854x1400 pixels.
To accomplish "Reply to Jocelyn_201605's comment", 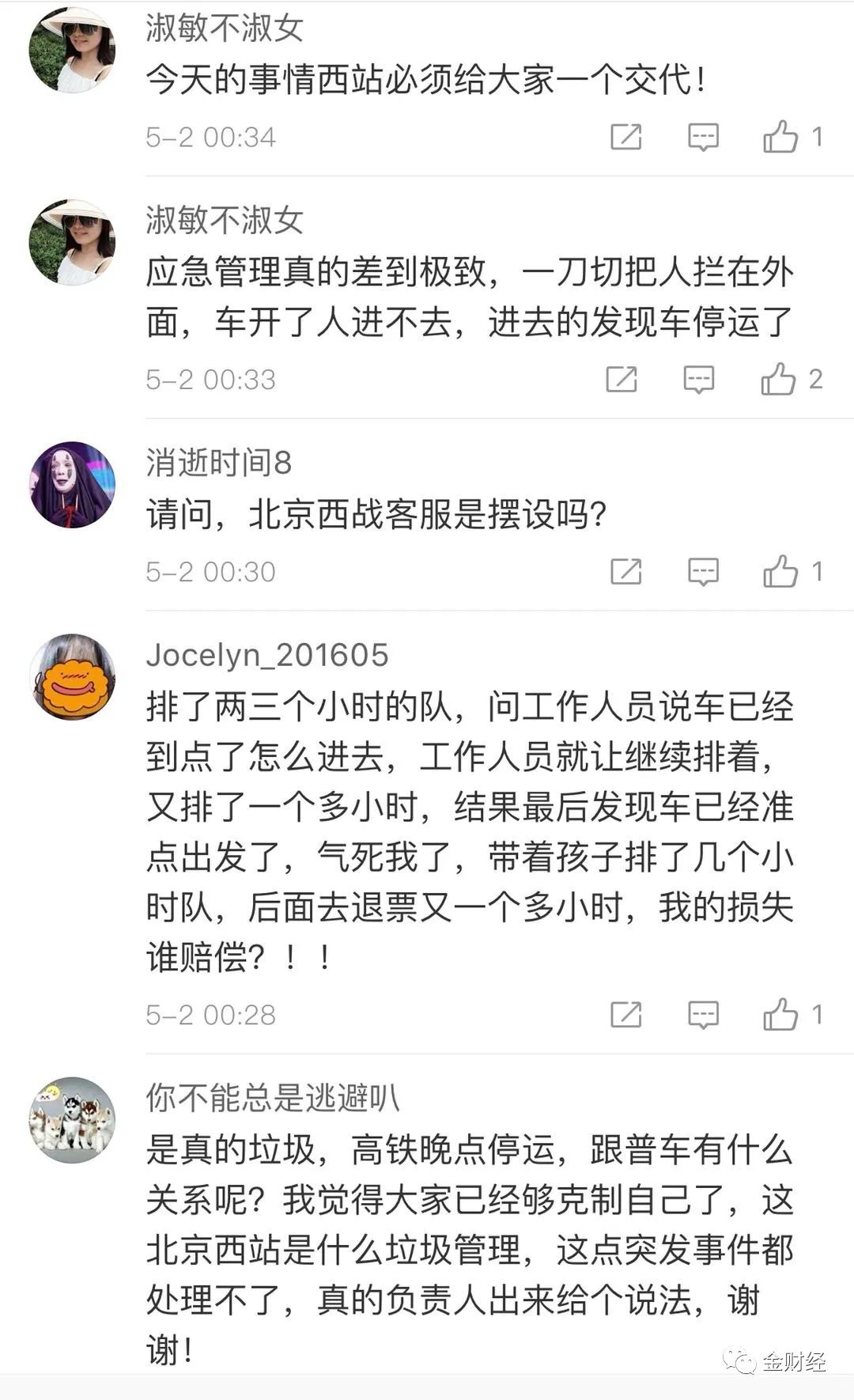I will click(x=703, y=1015).
